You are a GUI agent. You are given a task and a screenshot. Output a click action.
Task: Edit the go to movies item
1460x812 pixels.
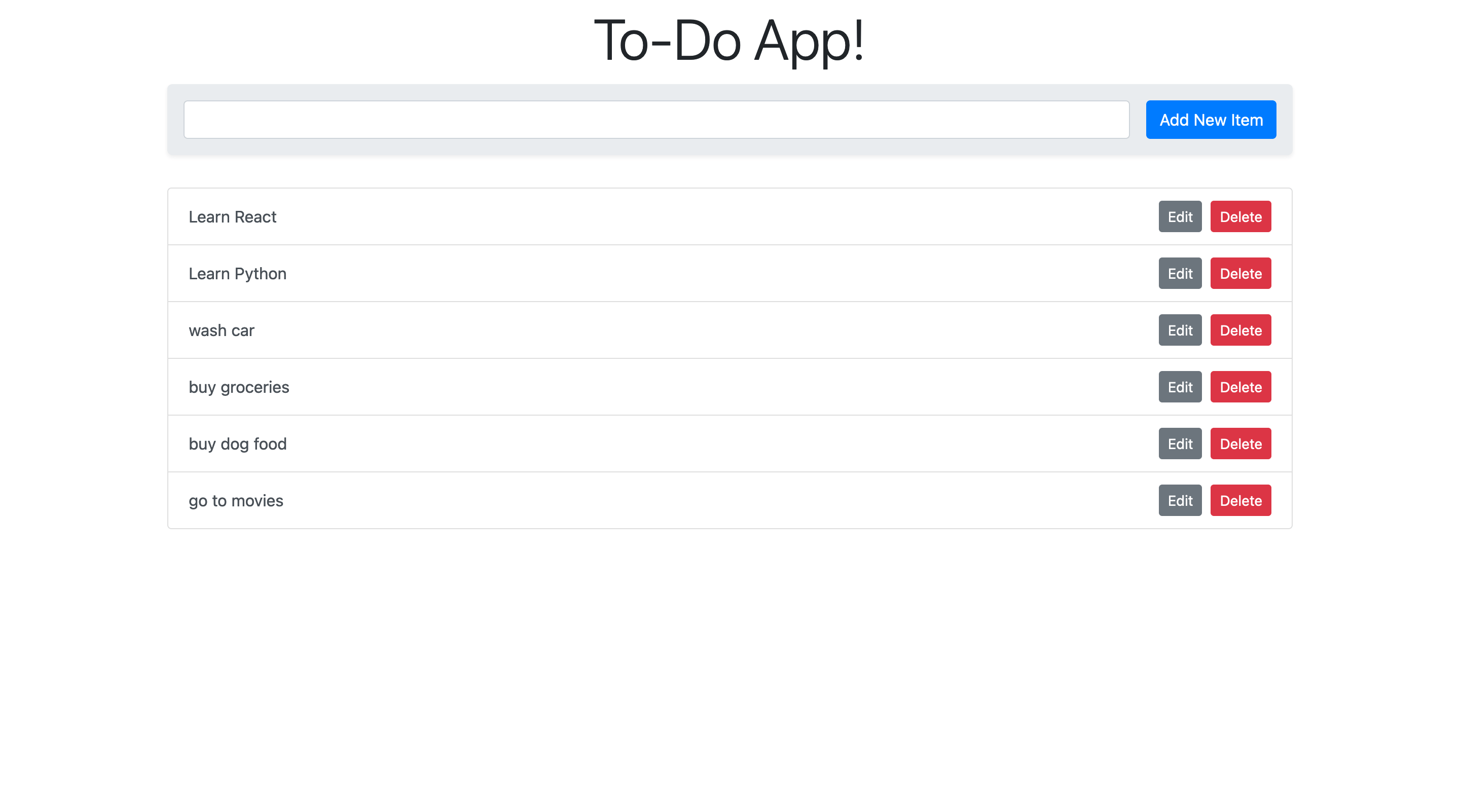[1180, 500]
